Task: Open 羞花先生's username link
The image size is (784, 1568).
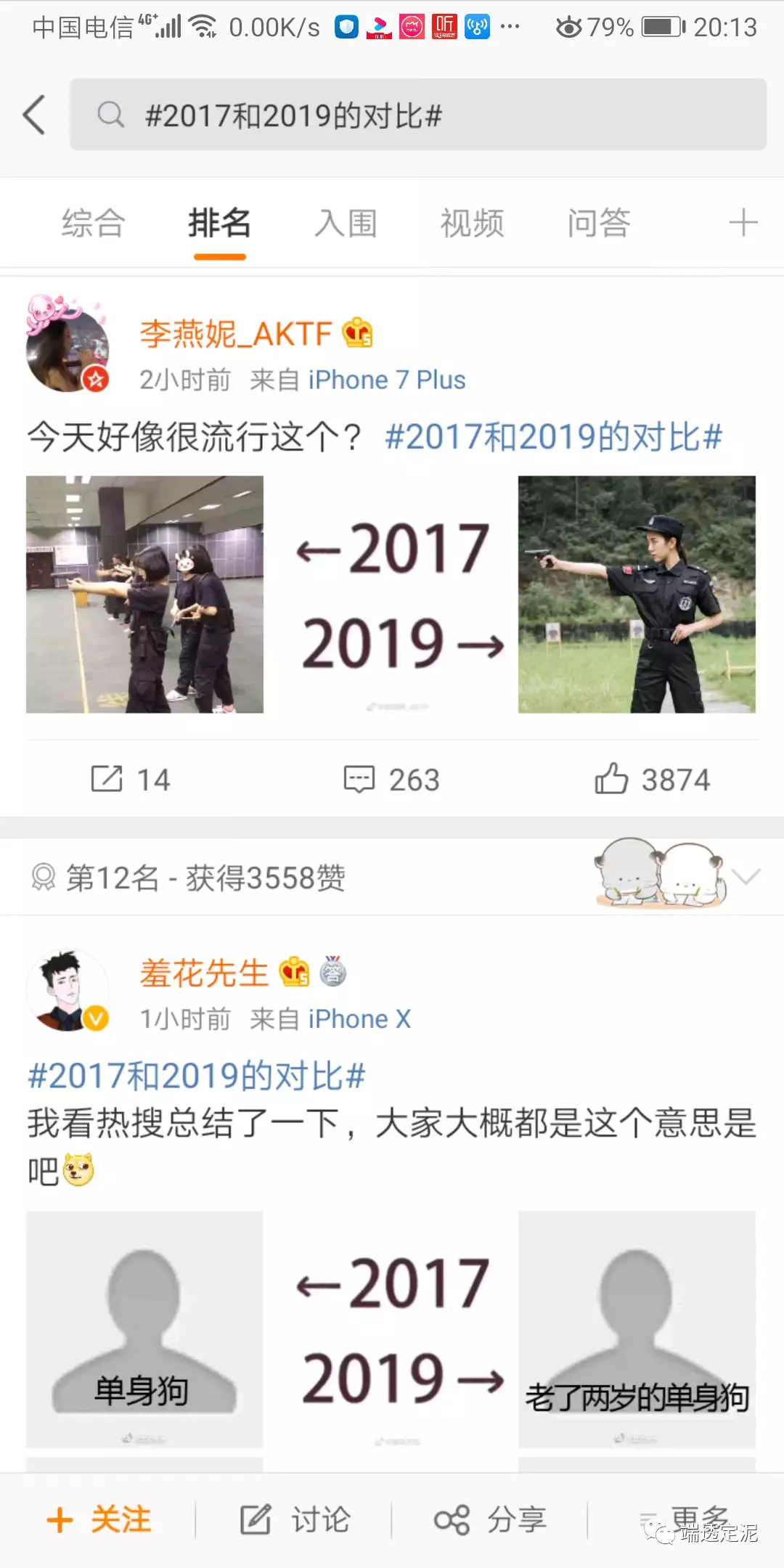Action: [204, 973]
